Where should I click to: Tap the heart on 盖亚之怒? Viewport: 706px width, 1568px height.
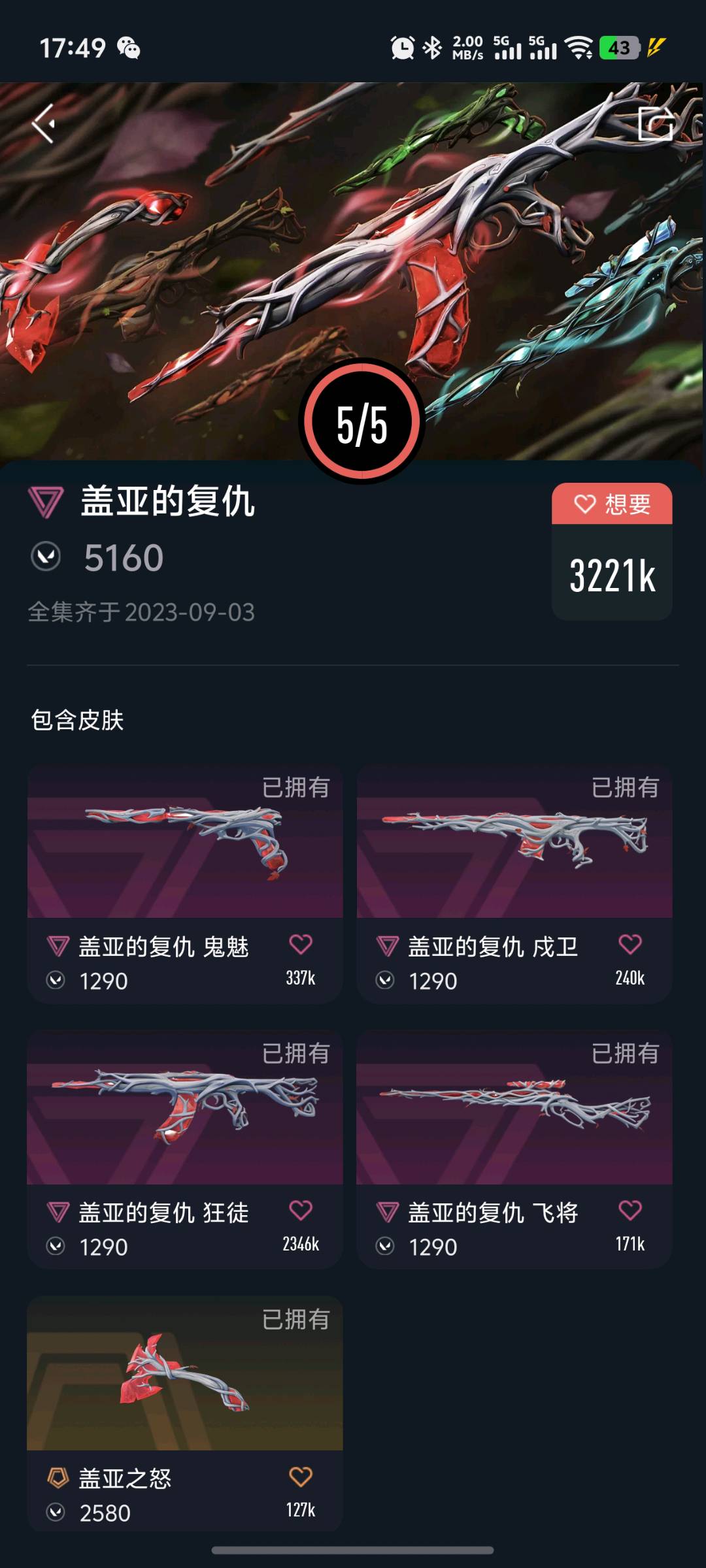(301, 1477)
